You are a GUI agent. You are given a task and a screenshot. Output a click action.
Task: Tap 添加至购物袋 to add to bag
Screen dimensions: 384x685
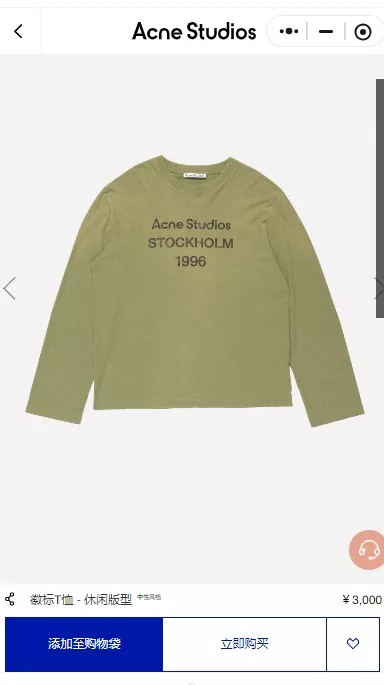(84, 644)
